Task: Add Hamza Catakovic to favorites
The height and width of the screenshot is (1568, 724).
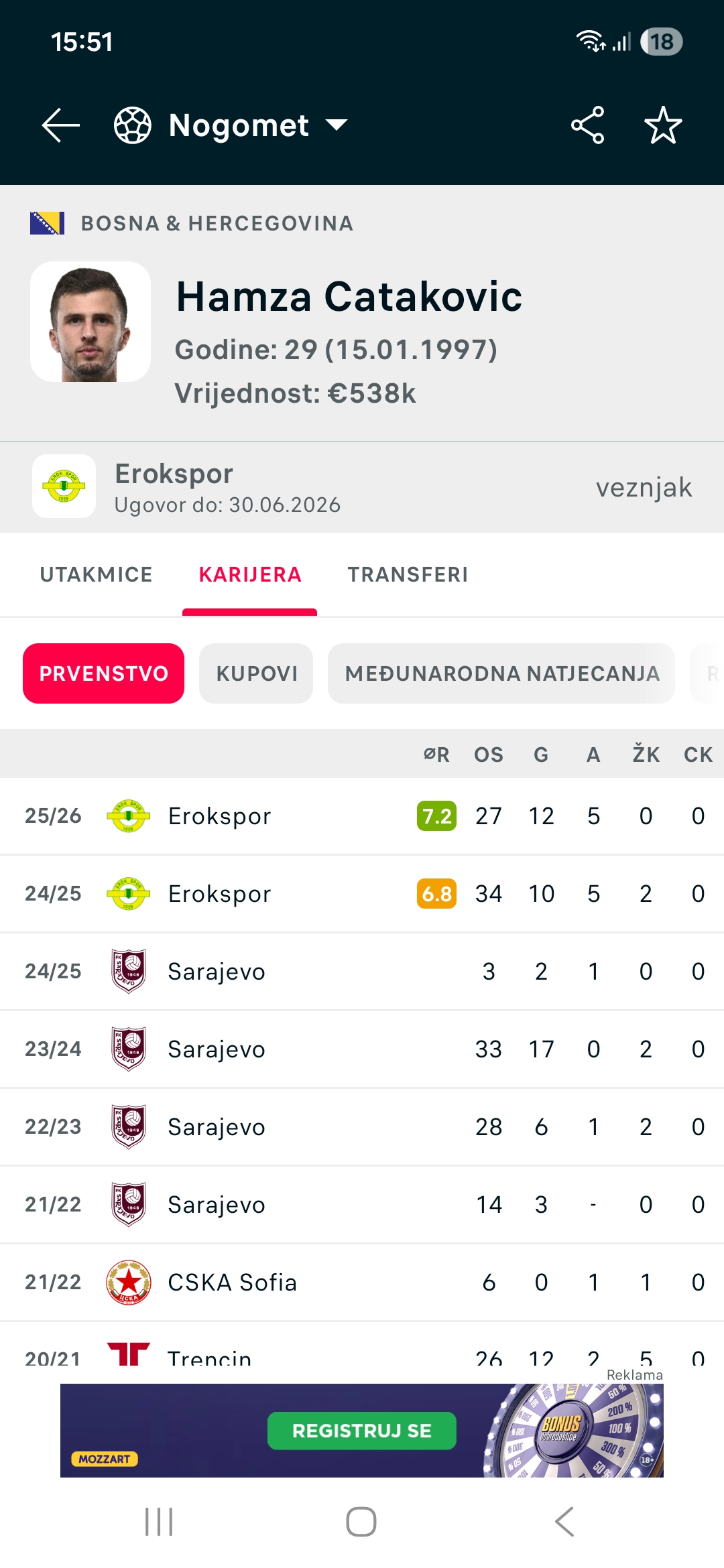Action: click(663, 125)
